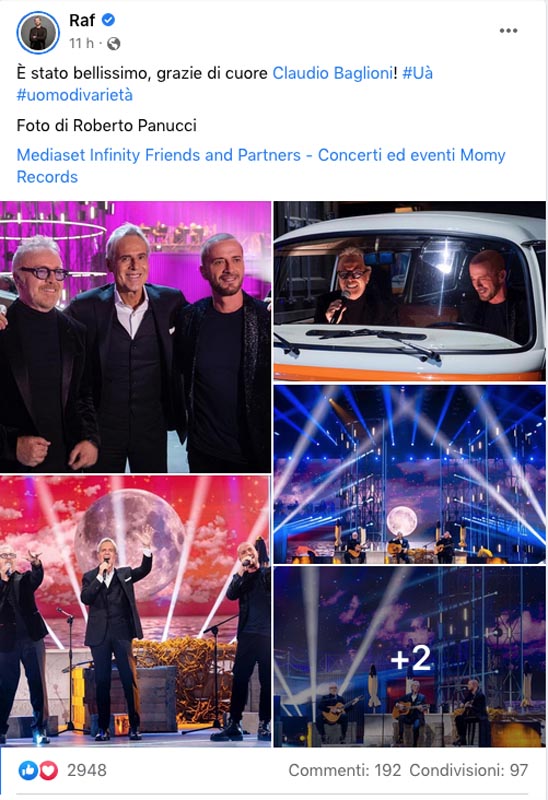
Task: Open the stage photo with blue light beams
Action: [410, 474]
